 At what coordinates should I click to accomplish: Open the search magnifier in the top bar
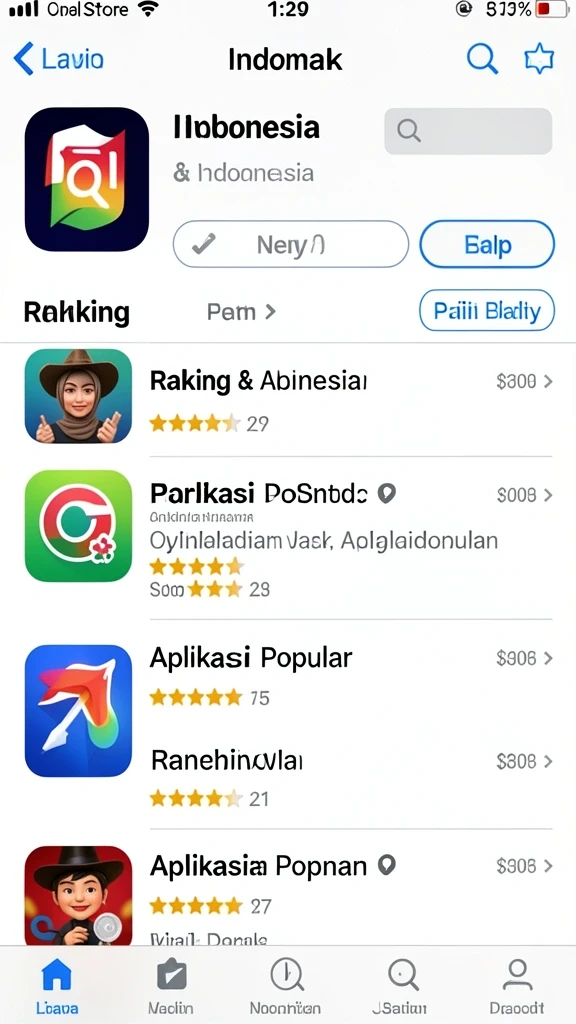[483, 59]
